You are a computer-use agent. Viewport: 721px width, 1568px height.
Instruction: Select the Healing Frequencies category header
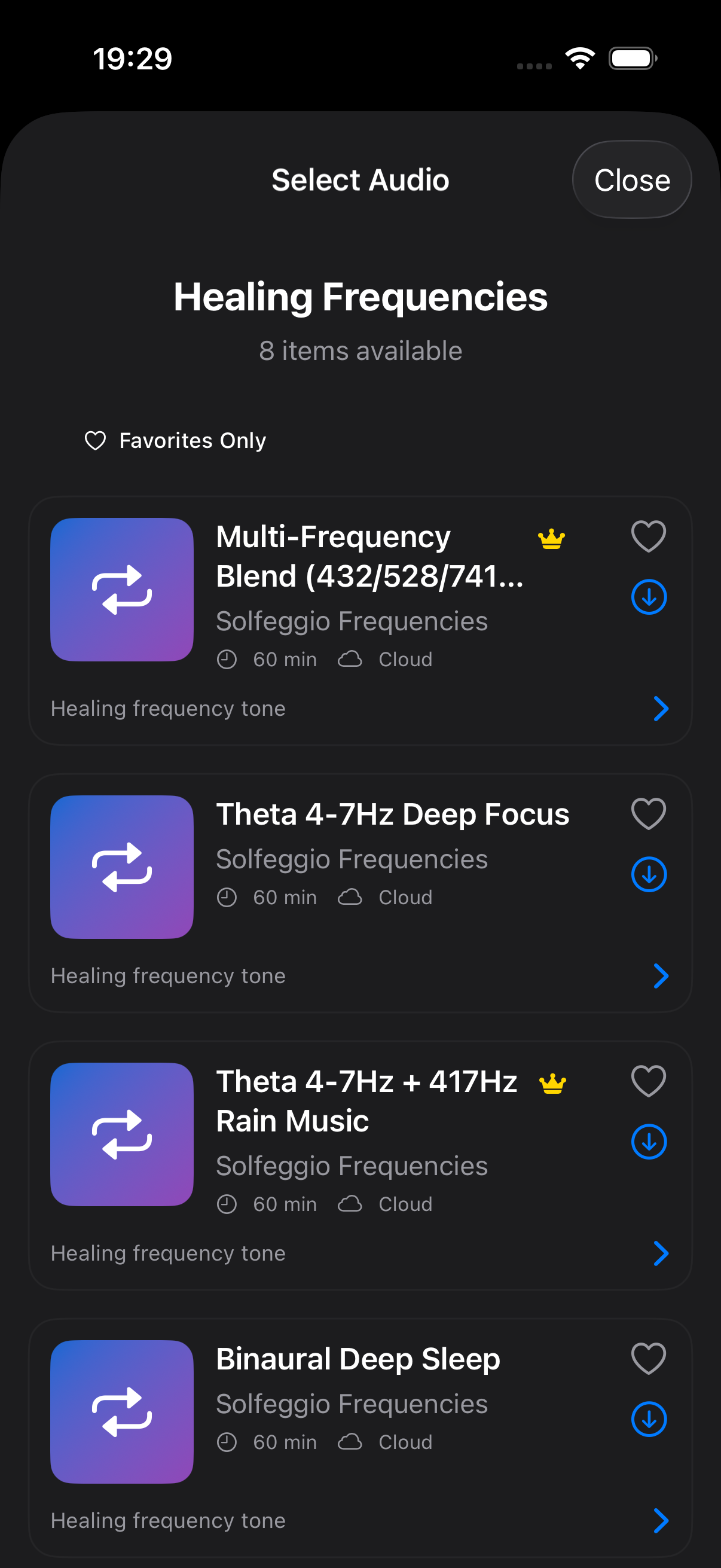coord(360,298)
